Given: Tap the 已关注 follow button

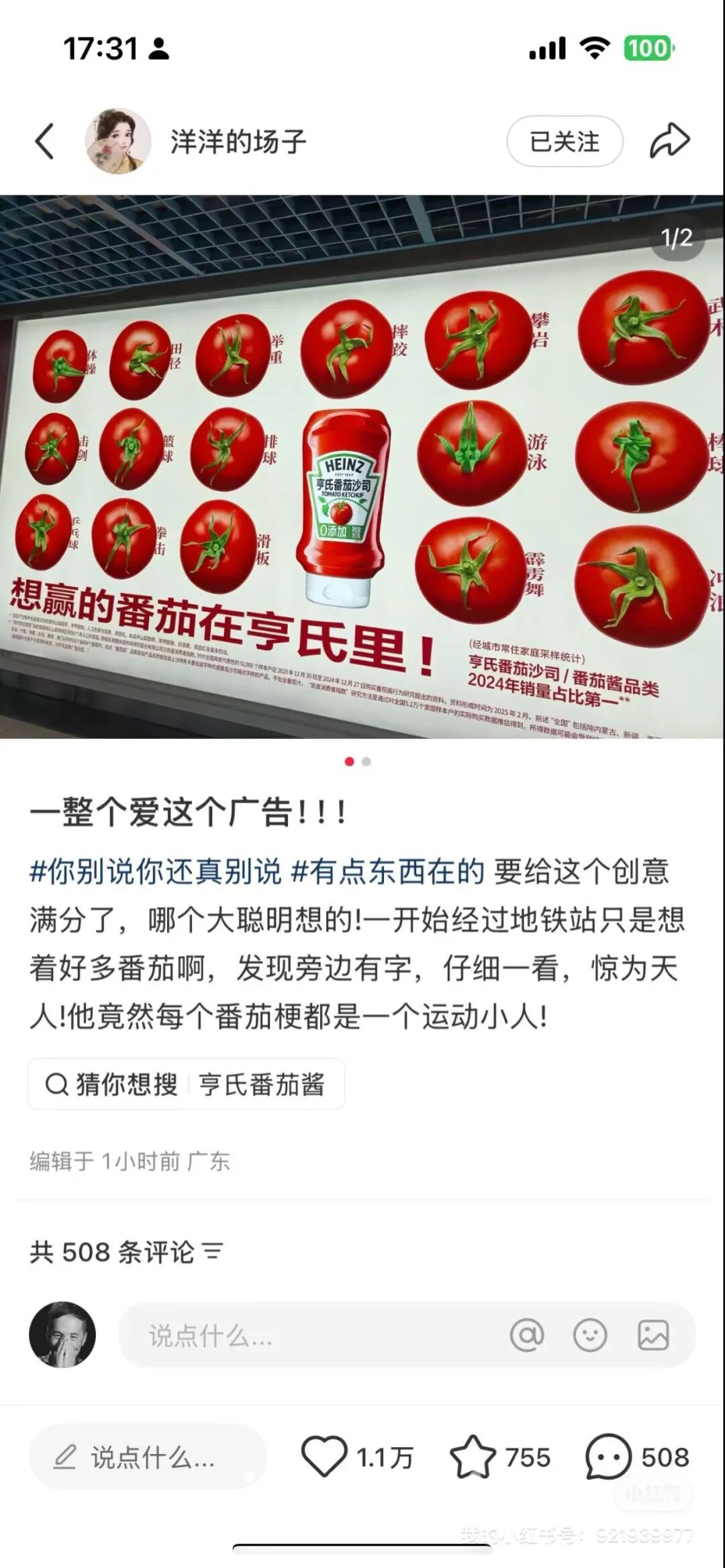Looking at the screenshot, I should point(564,141).
